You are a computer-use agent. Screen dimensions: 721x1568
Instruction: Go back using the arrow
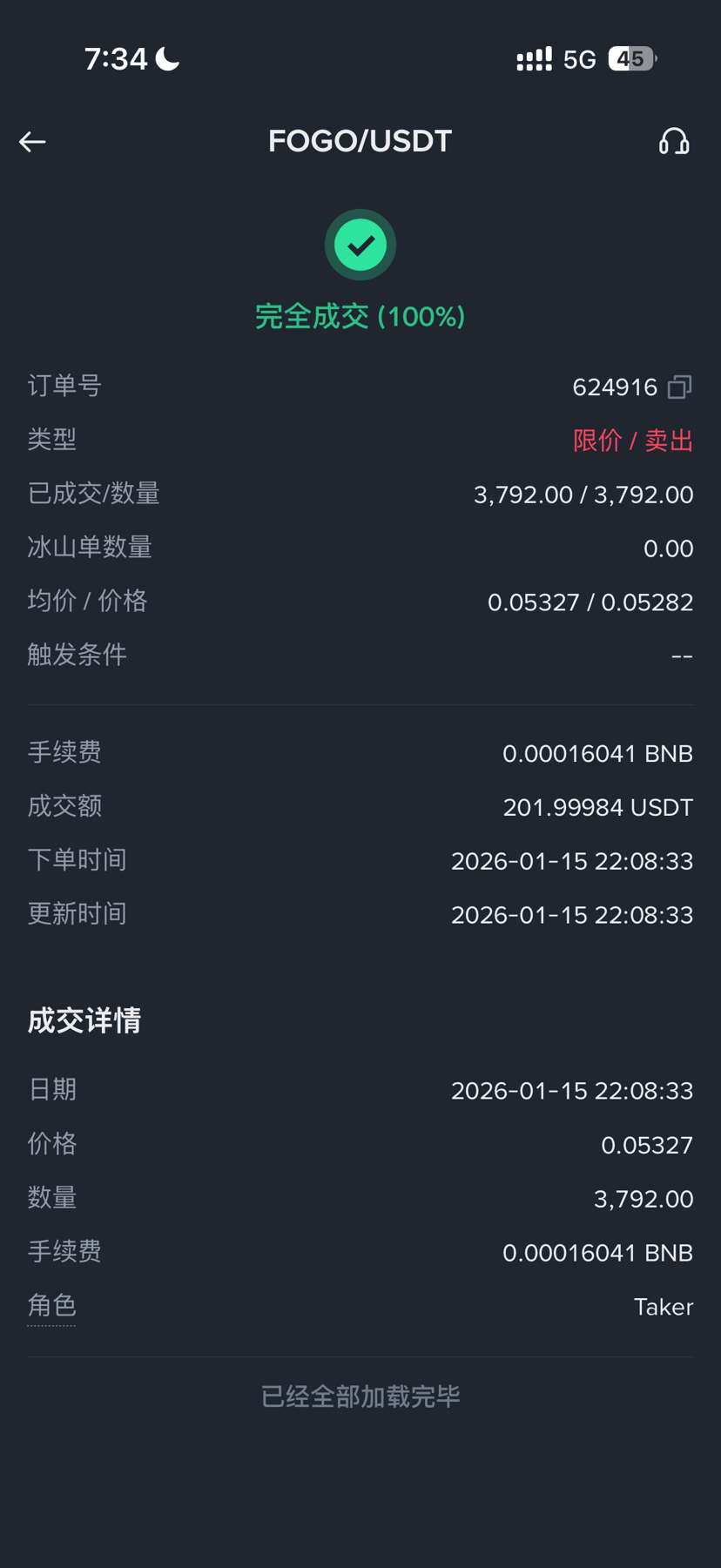pos(33,142)
